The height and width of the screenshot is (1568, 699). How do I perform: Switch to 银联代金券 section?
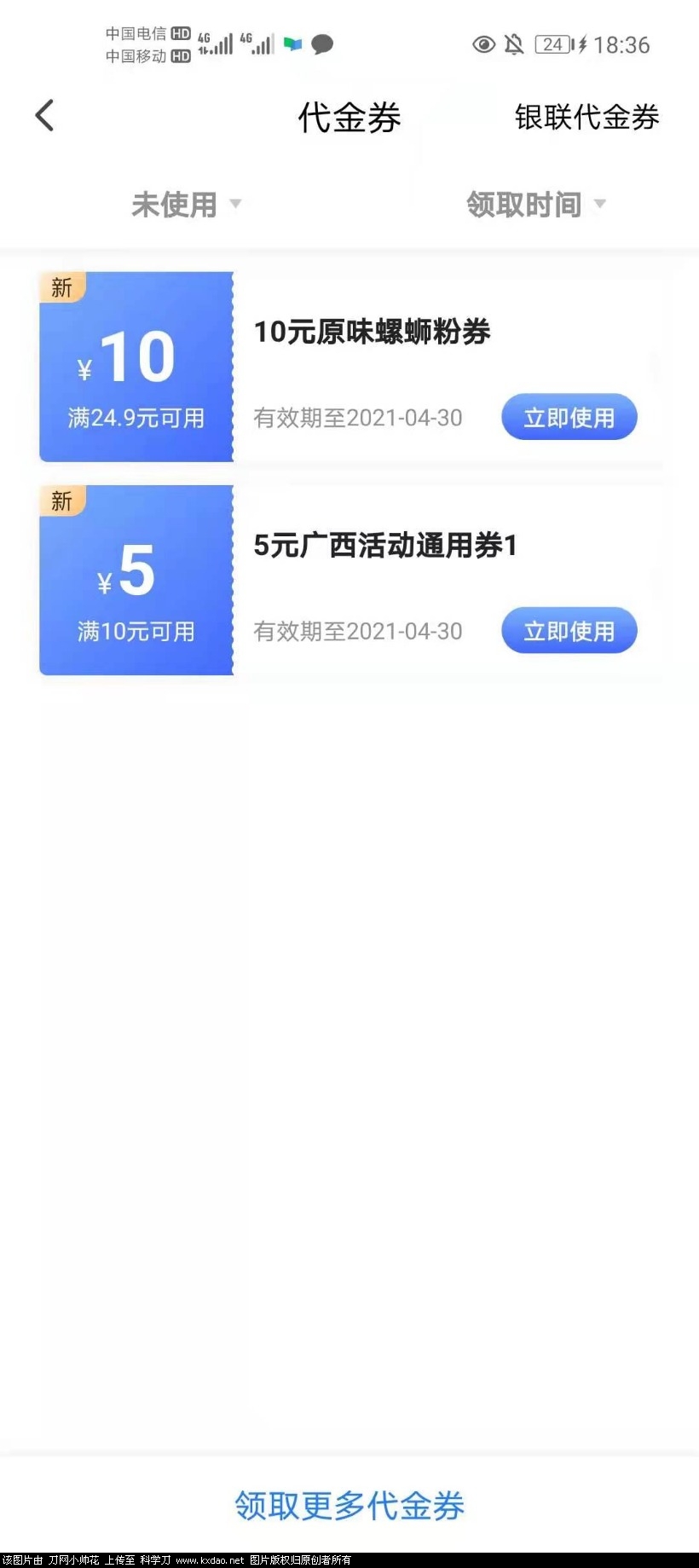tap(586, 118)
